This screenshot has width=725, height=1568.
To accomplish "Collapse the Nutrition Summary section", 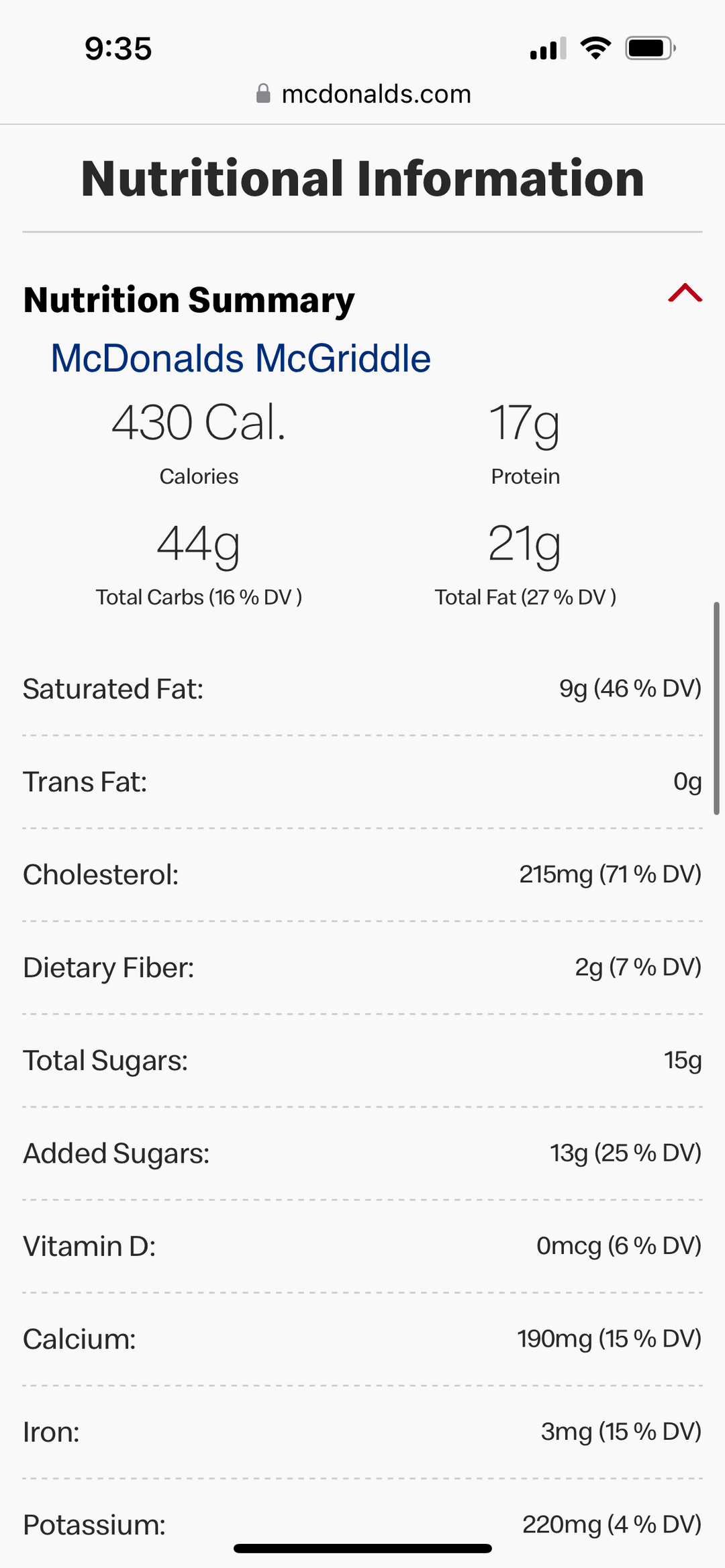I will click(x=685, y=293).
